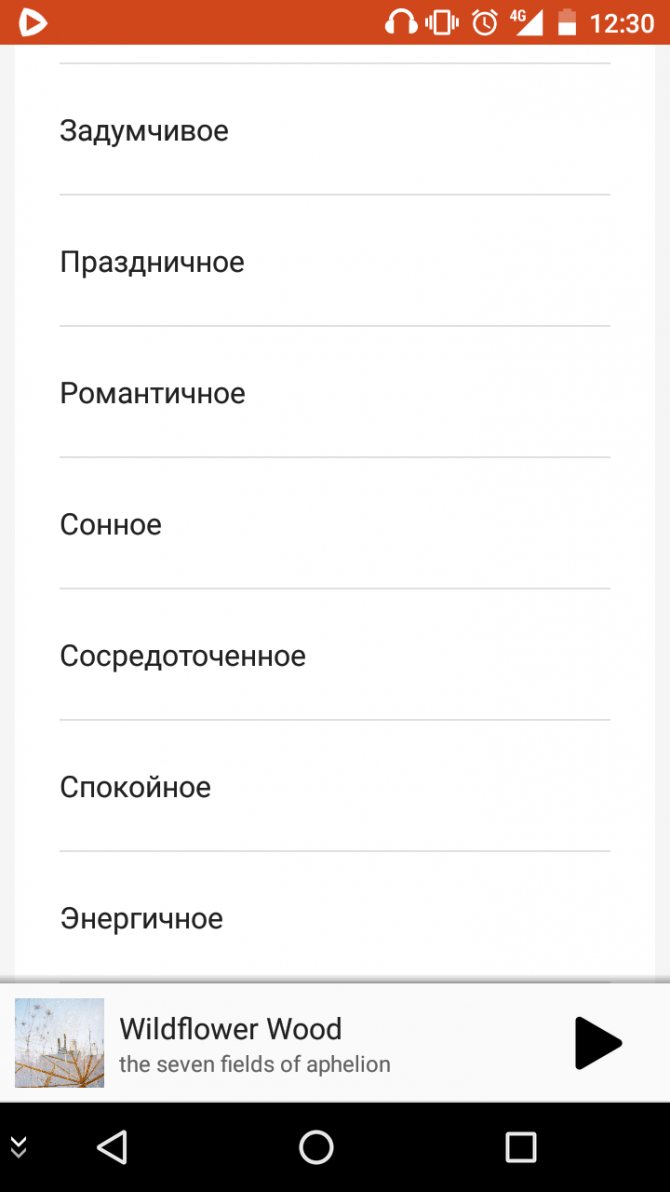
Task: Select Сосредоточенное from the list
Action: tap(335, 655)
